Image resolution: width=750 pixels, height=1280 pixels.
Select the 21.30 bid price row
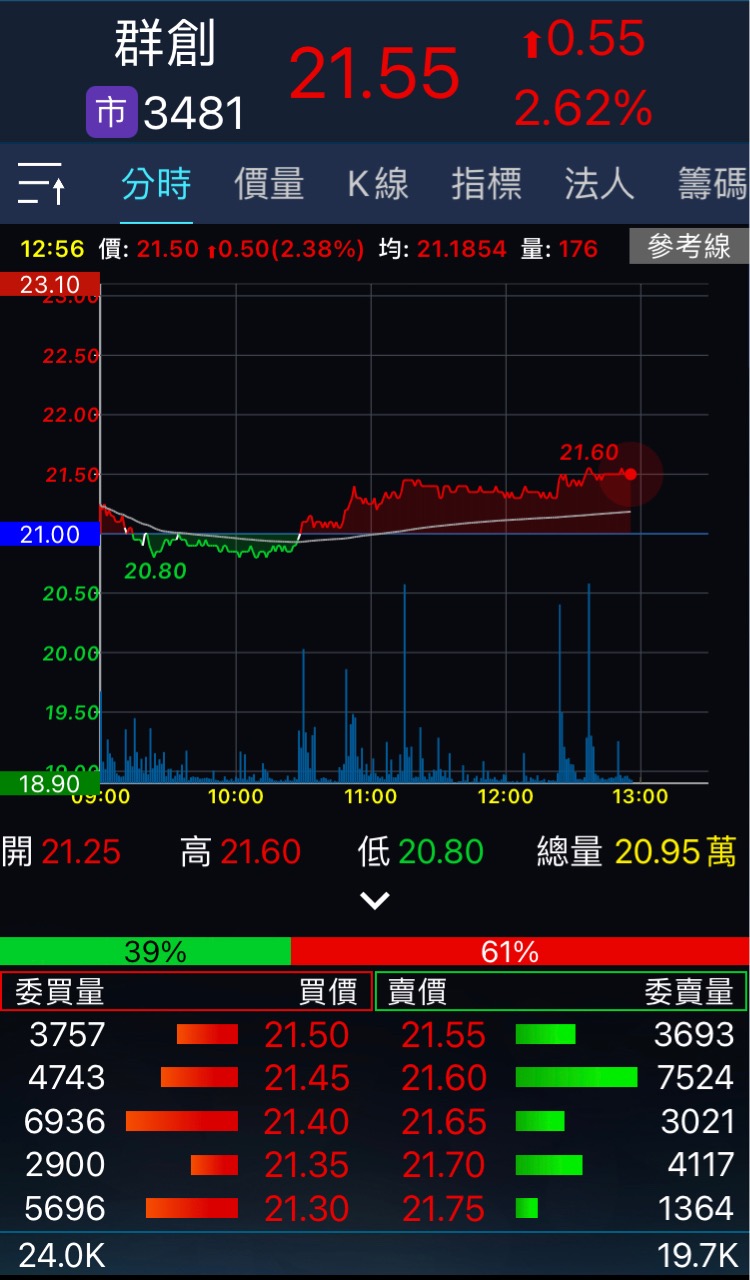(x=306, y=1209)
